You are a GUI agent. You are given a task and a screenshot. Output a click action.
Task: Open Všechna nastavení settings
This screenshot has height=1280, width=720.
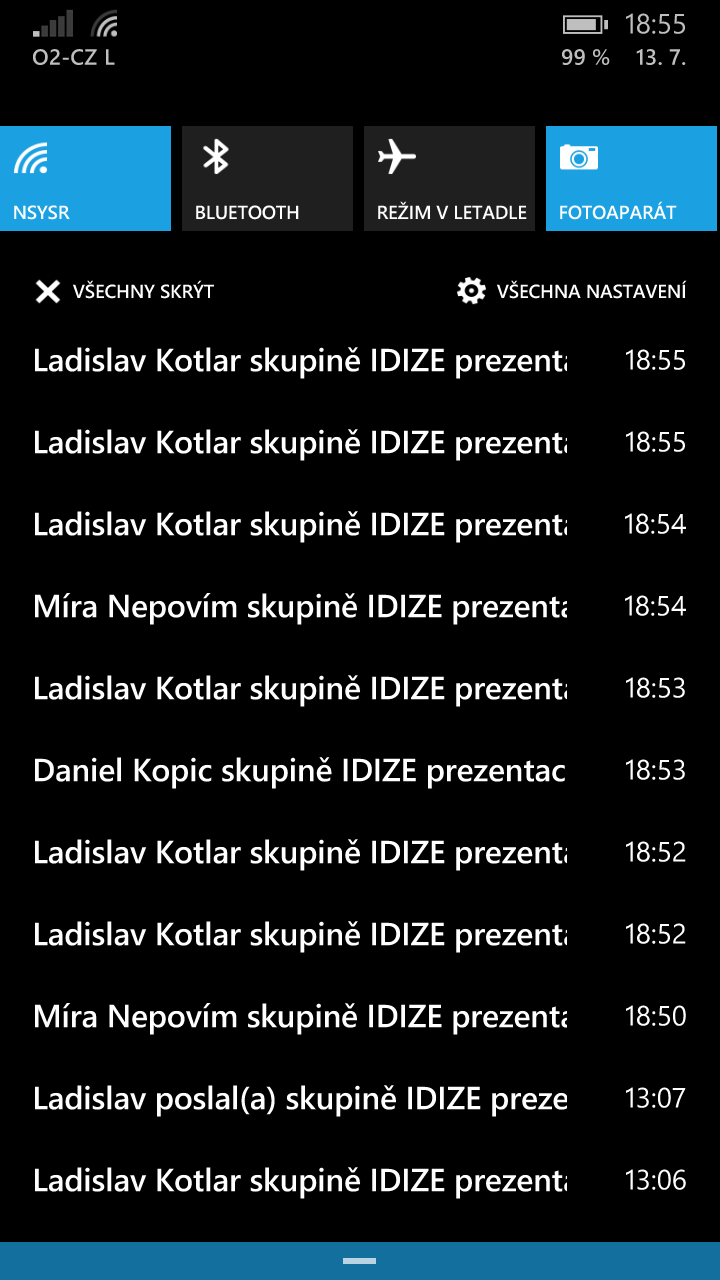(x=571, y=291)
